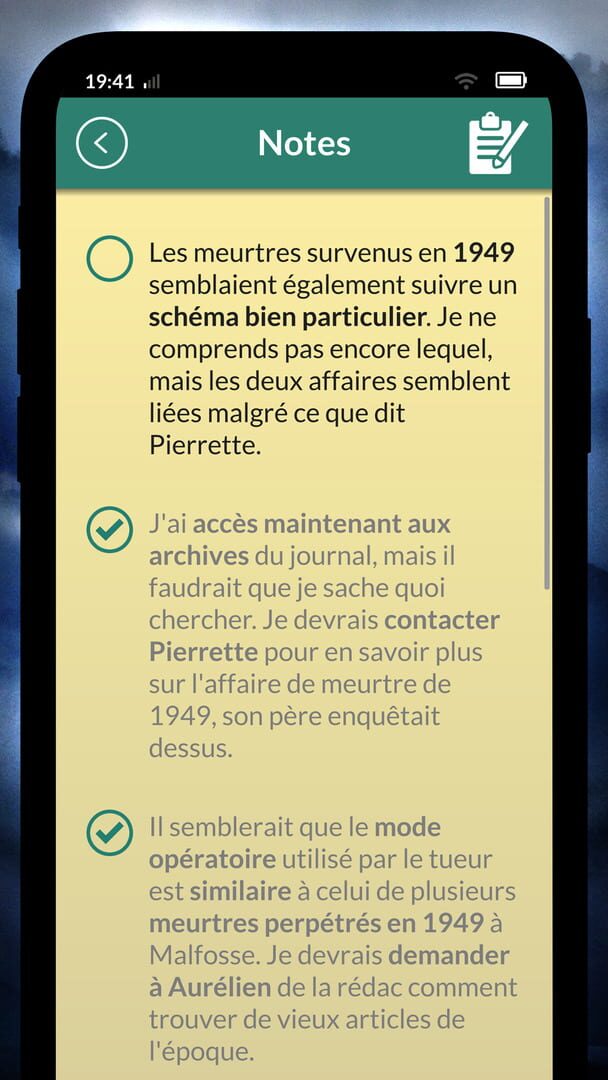
Task: Check off the note about the 1949 murders pattern
Action: tap(110, 259)
